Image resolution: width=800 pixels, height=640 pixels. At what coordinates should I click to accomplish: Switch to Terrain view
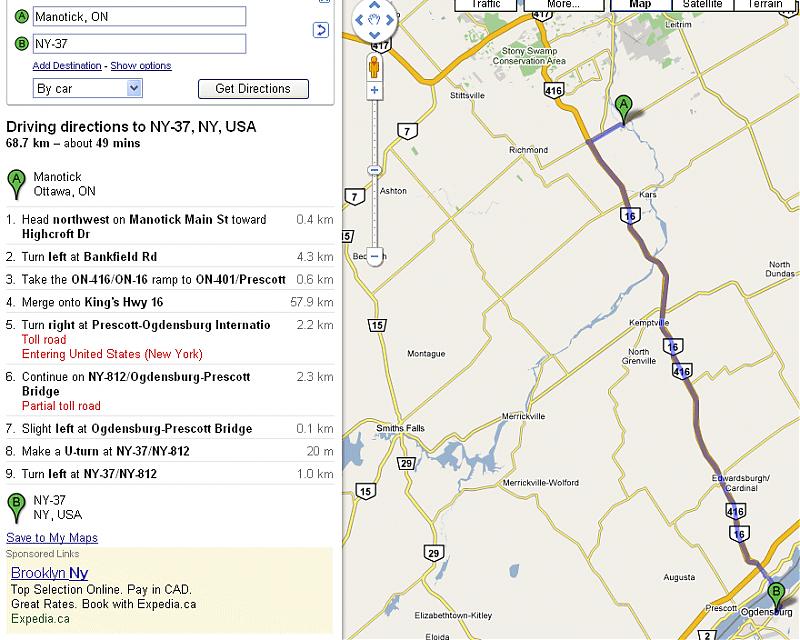point(765,4)
